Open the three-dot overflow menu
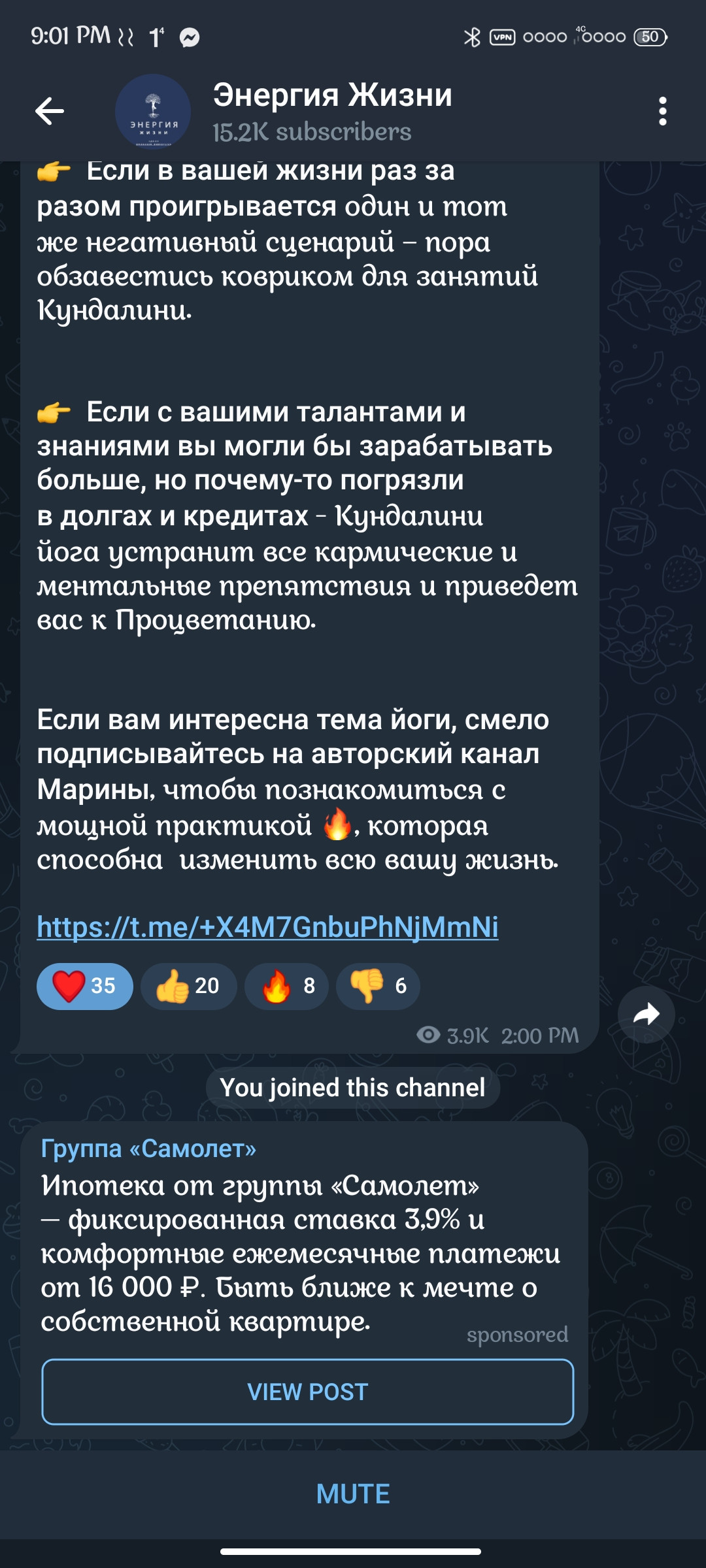The height and width of the screenshot is (1568, 706). [663, 111]
